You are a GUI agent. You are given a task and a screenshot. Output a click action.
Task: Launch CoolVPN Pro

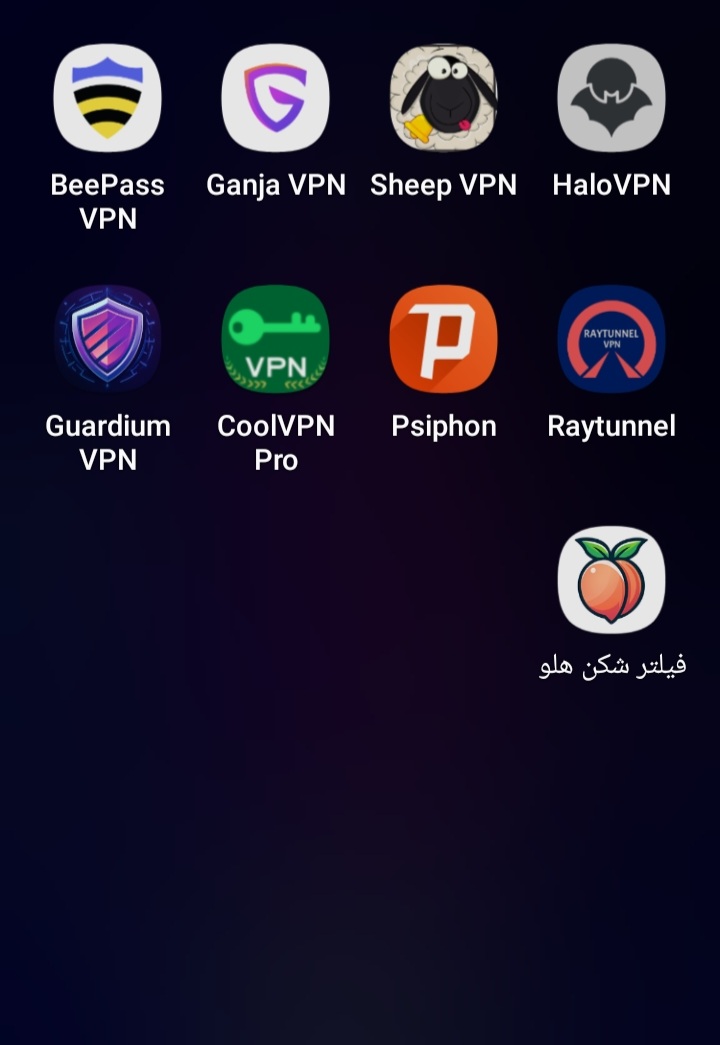click(275, 339)
